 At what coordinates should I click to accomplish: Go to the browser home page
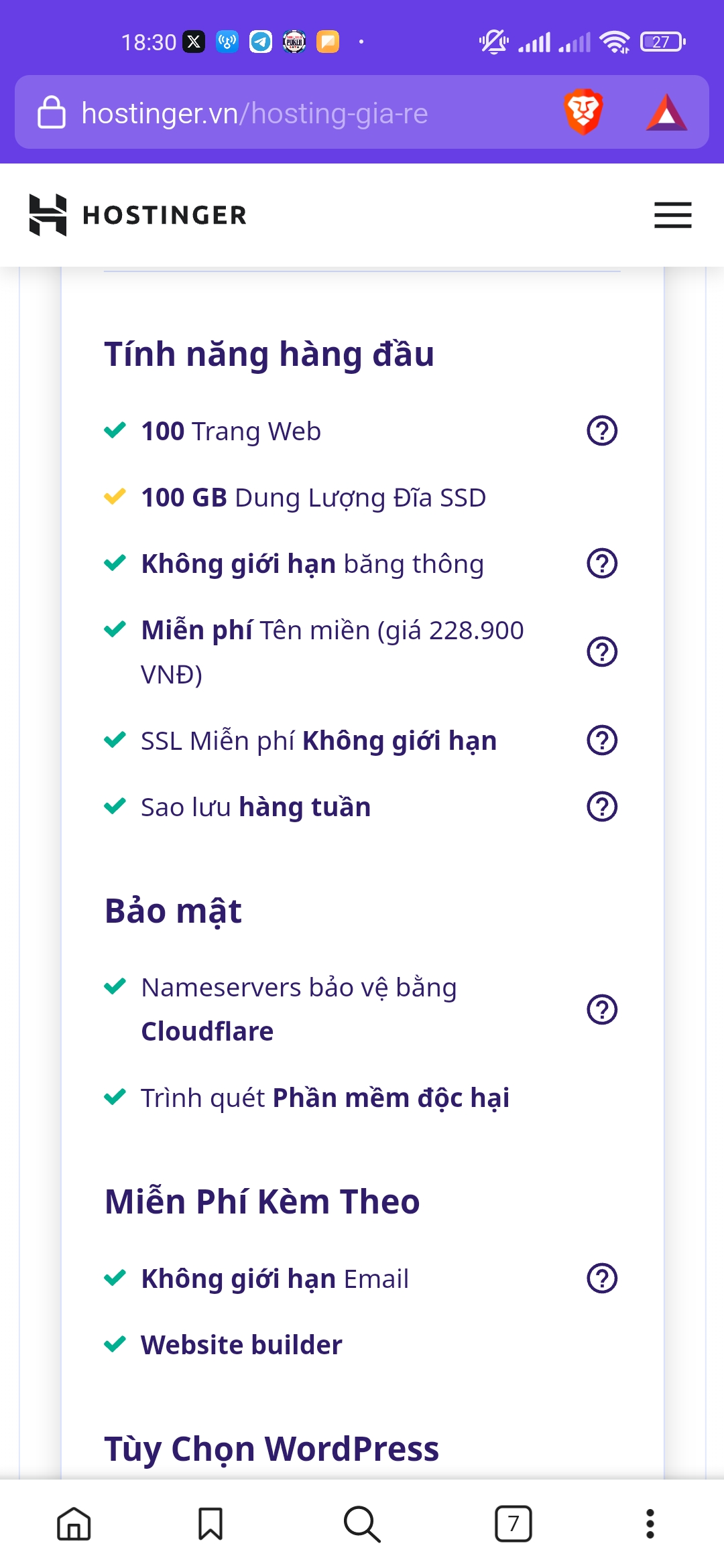click(74, 1524)
